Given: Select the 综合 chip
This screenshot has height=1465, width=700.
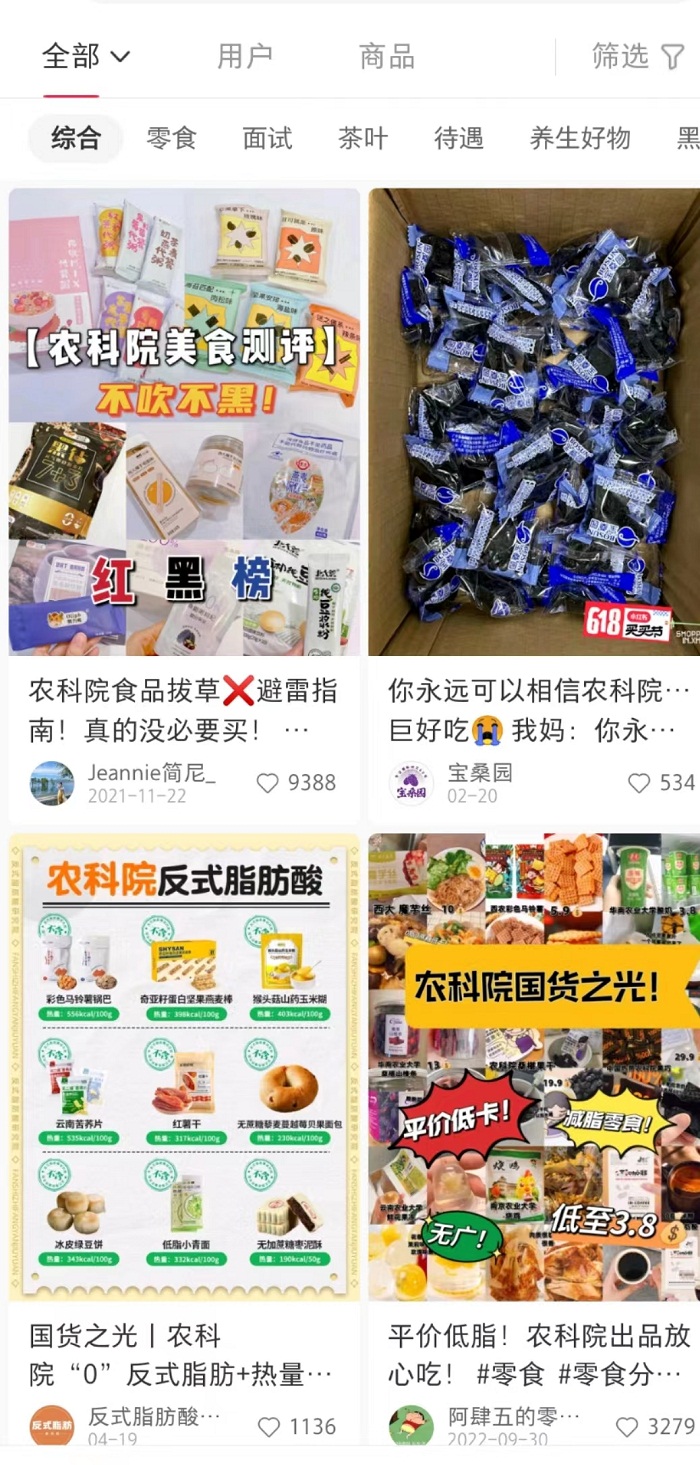Looking at the screenshot, I should pos(76,138).
